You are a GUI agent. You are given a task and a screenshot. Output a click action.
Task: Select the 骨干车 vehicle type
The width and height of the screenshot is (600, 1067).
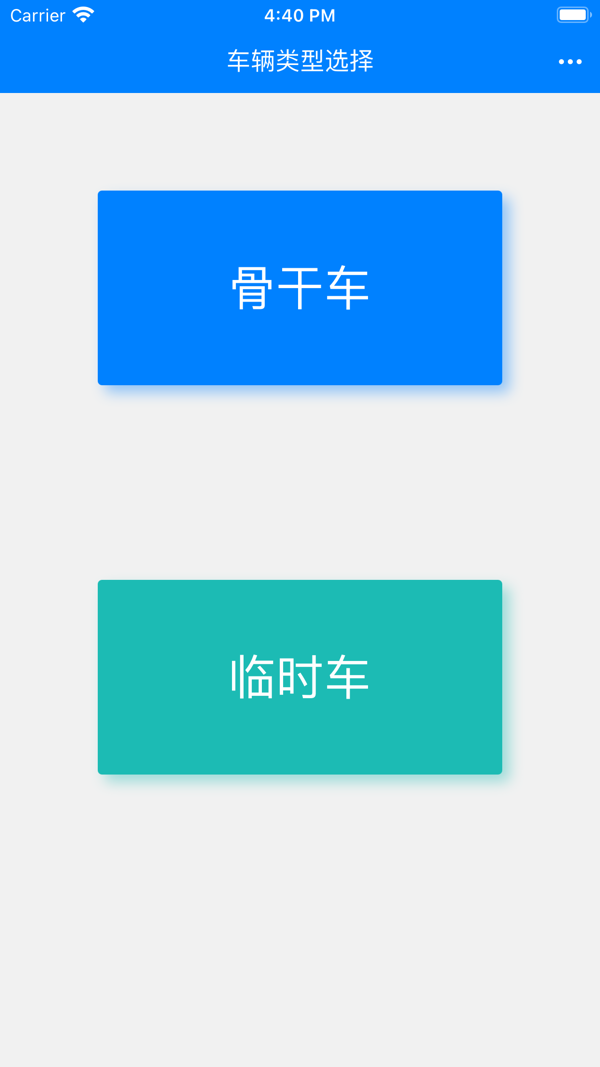pyautogui.click(x=300, y=288)
